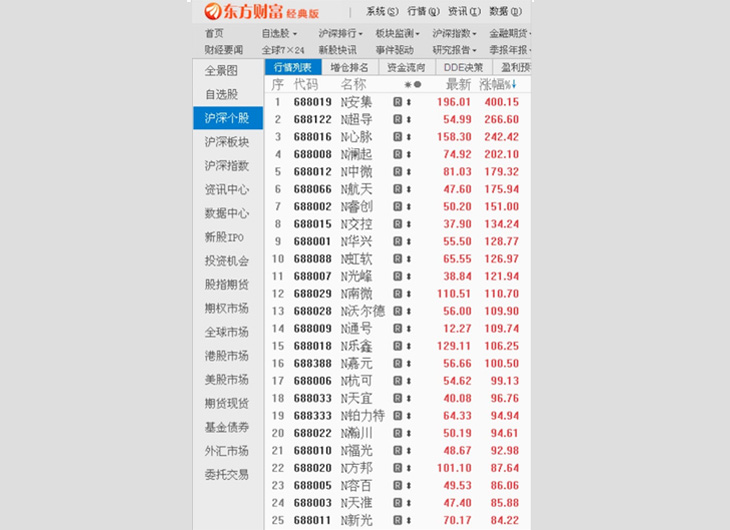The width and height of the screenshot is (730, 530).
Task: Switch to the DDE决策 tab
Action: [463, 68]
